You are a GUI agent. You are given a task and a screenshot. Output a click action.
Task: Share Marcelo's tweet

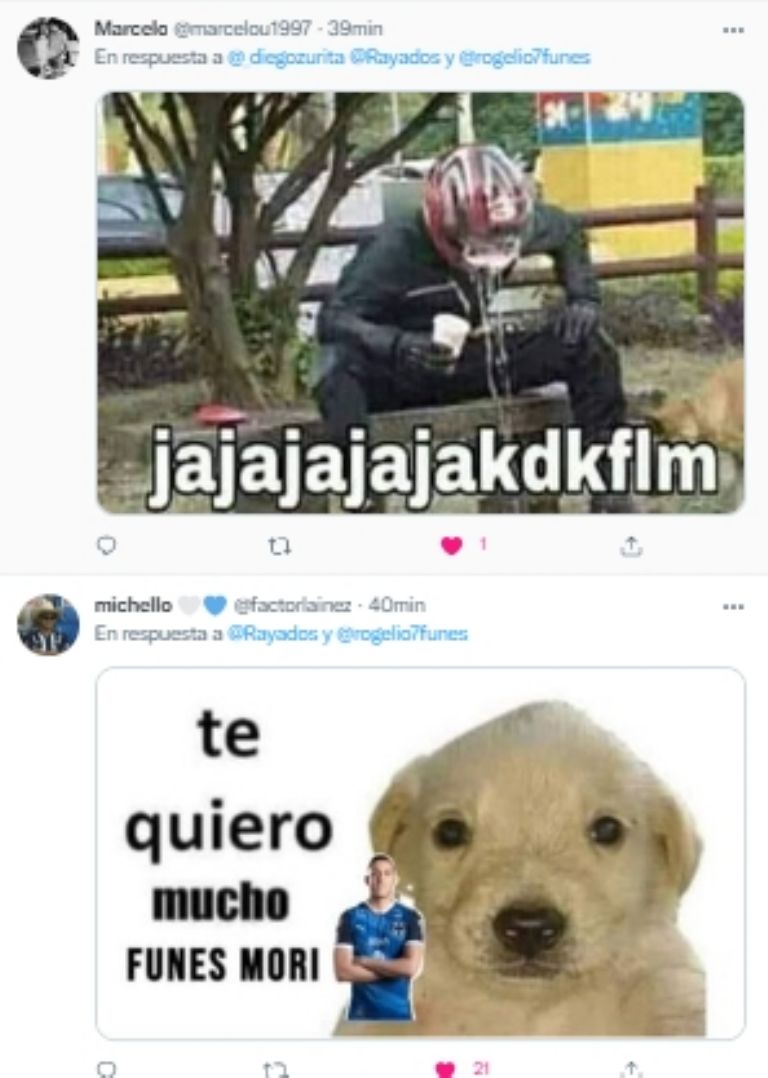631,546
